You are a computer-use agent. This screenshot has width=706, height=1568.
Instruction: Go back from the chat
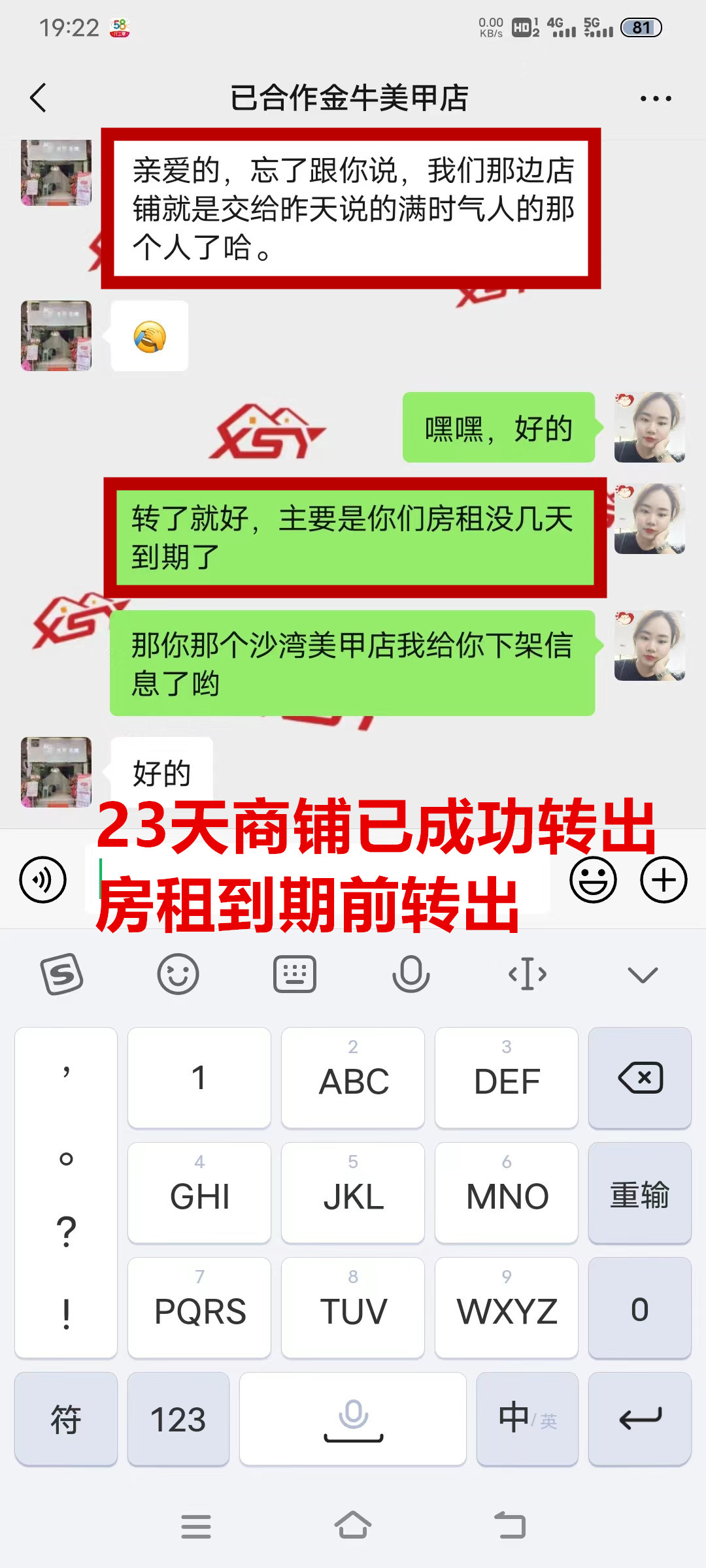pyautogui.click(x=38, y=98)
